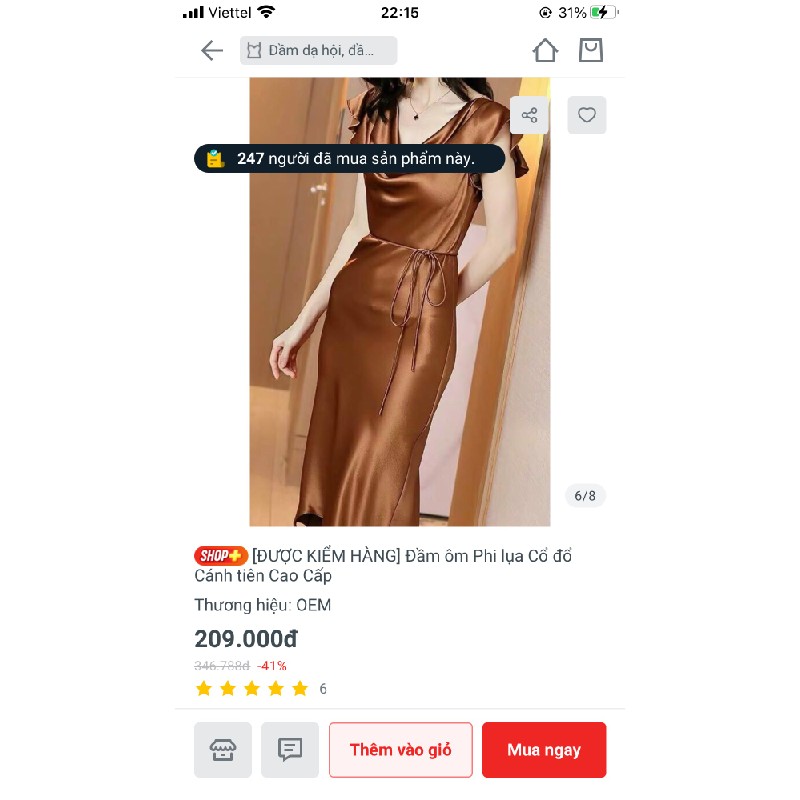The height and width of the screenshot is (800, 800).
Task: Tap Thêm vào giỏ button
Action: click(400, 749)
